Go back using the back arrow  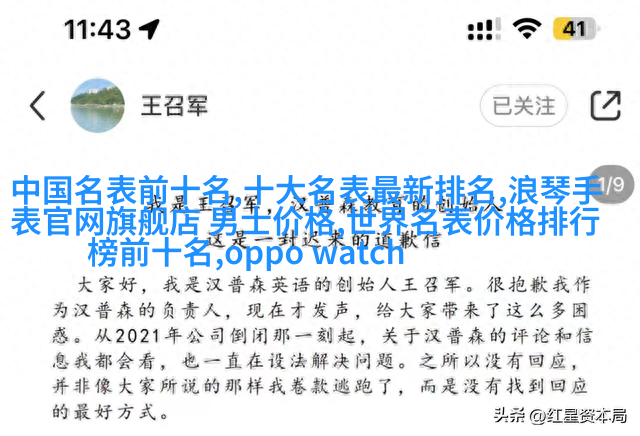(38, 106)
